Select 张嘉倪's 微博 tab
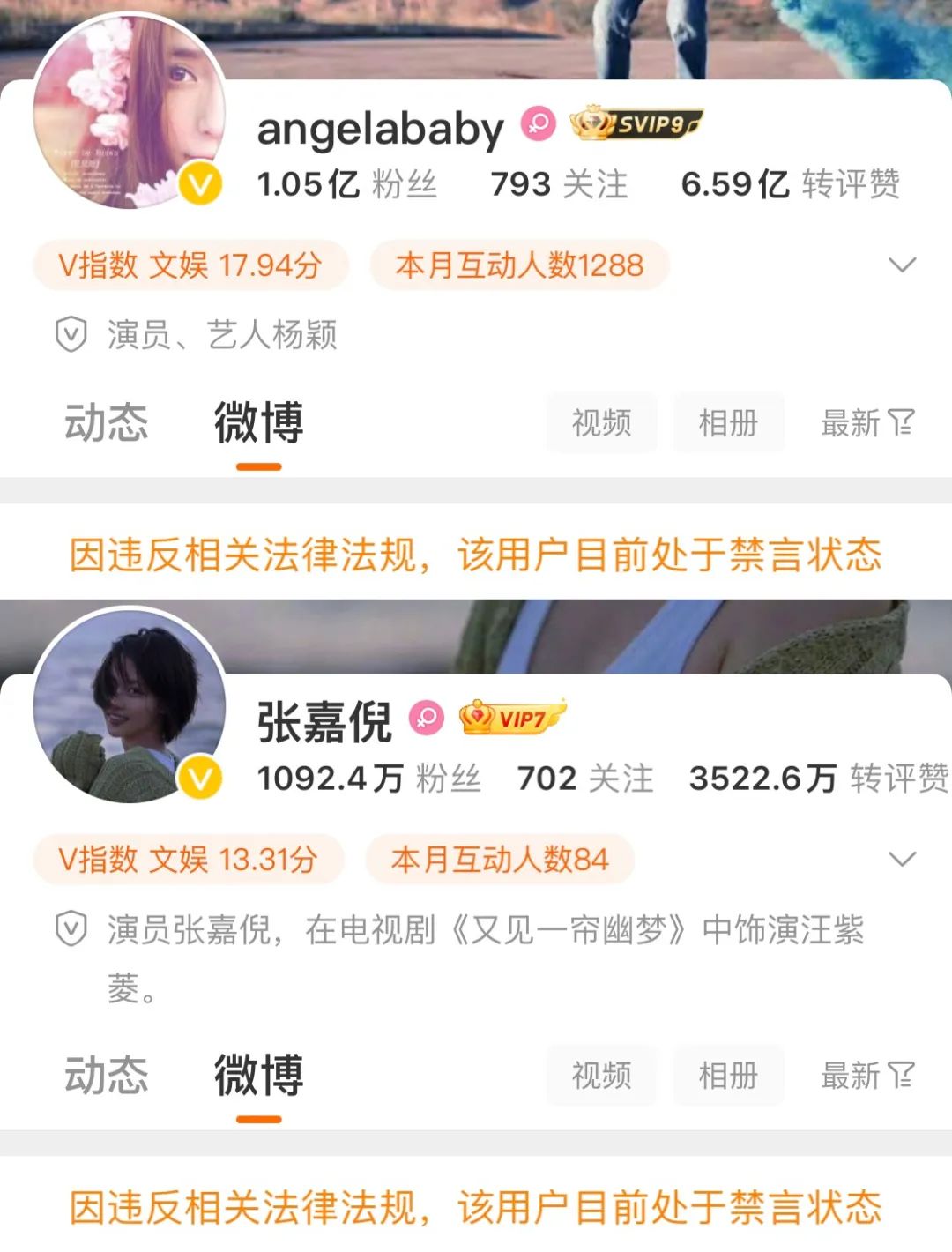952x1252 pixels. tap(257, 1074)
